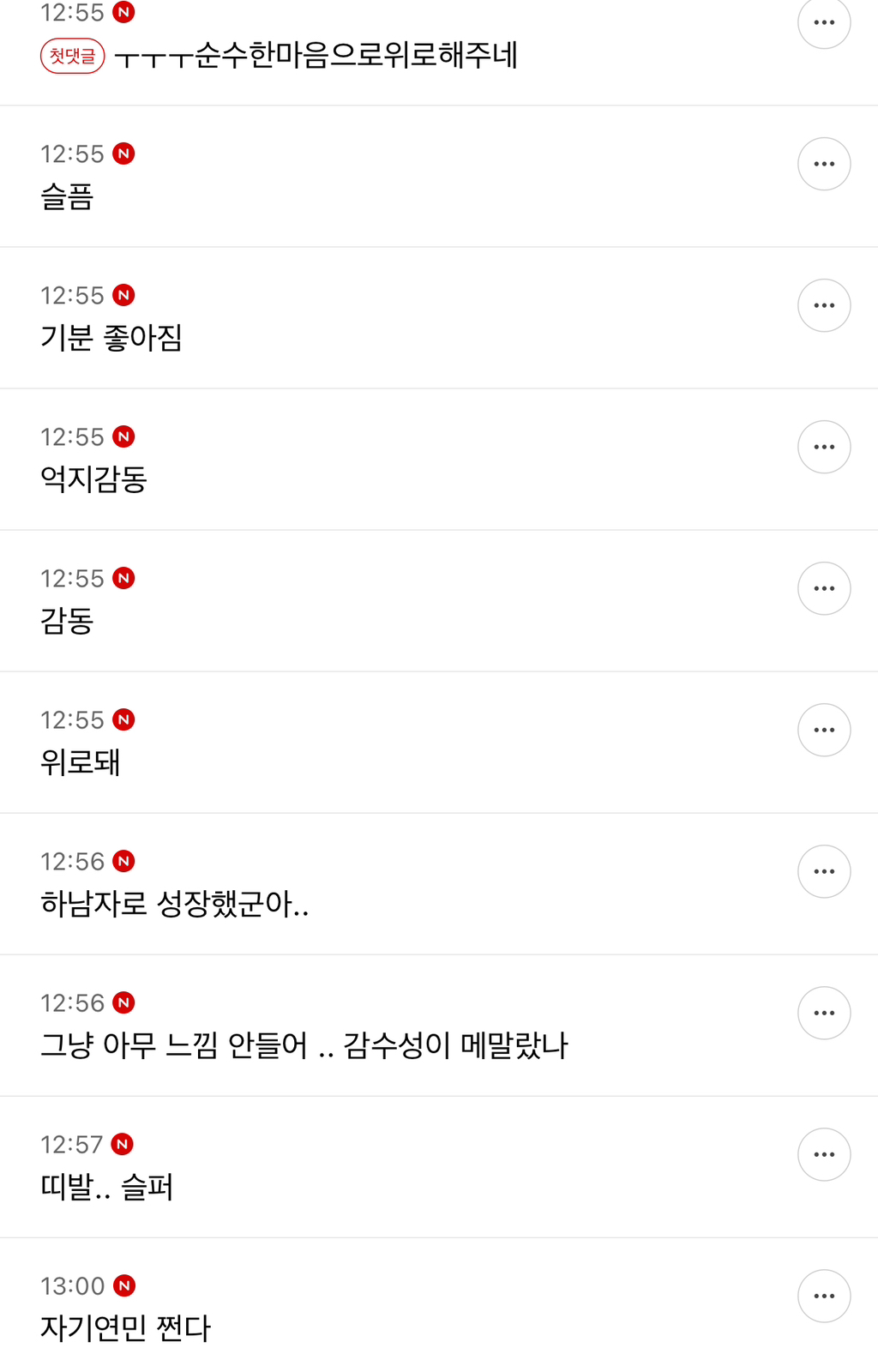Open more options for comment 위로돼

824,730
